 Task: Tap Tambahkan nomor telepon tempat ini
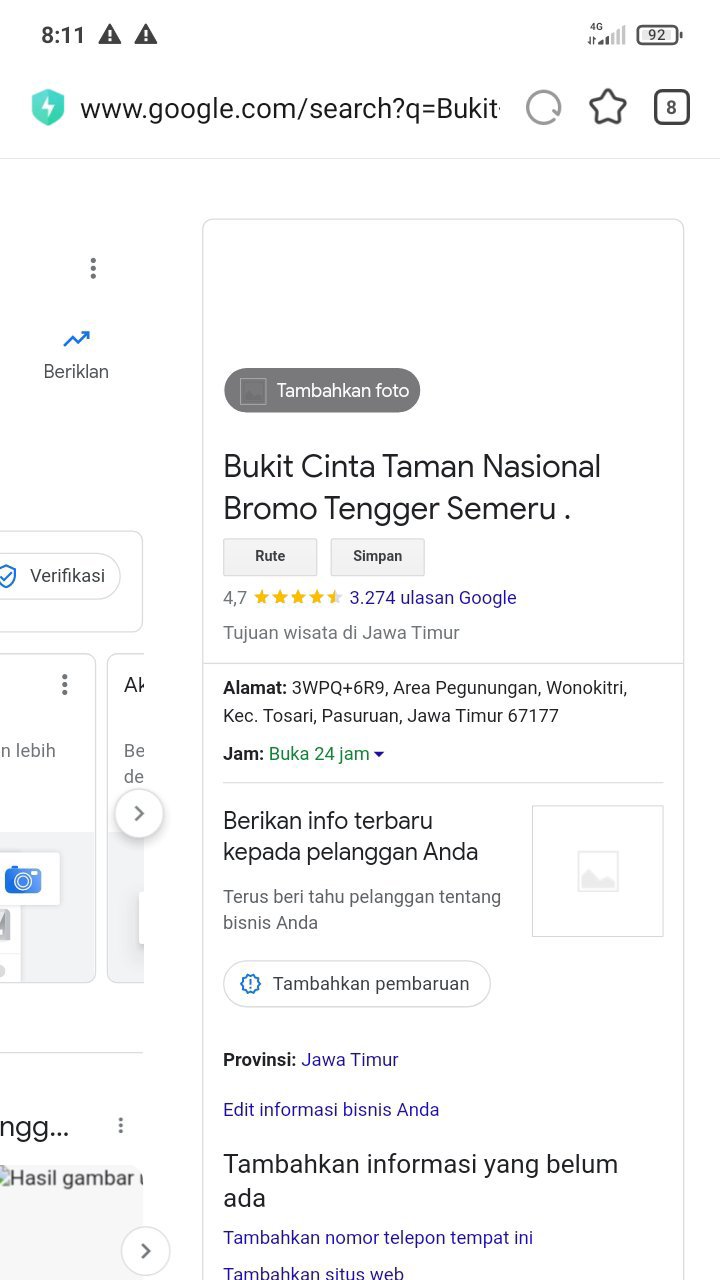point(378,1238)
